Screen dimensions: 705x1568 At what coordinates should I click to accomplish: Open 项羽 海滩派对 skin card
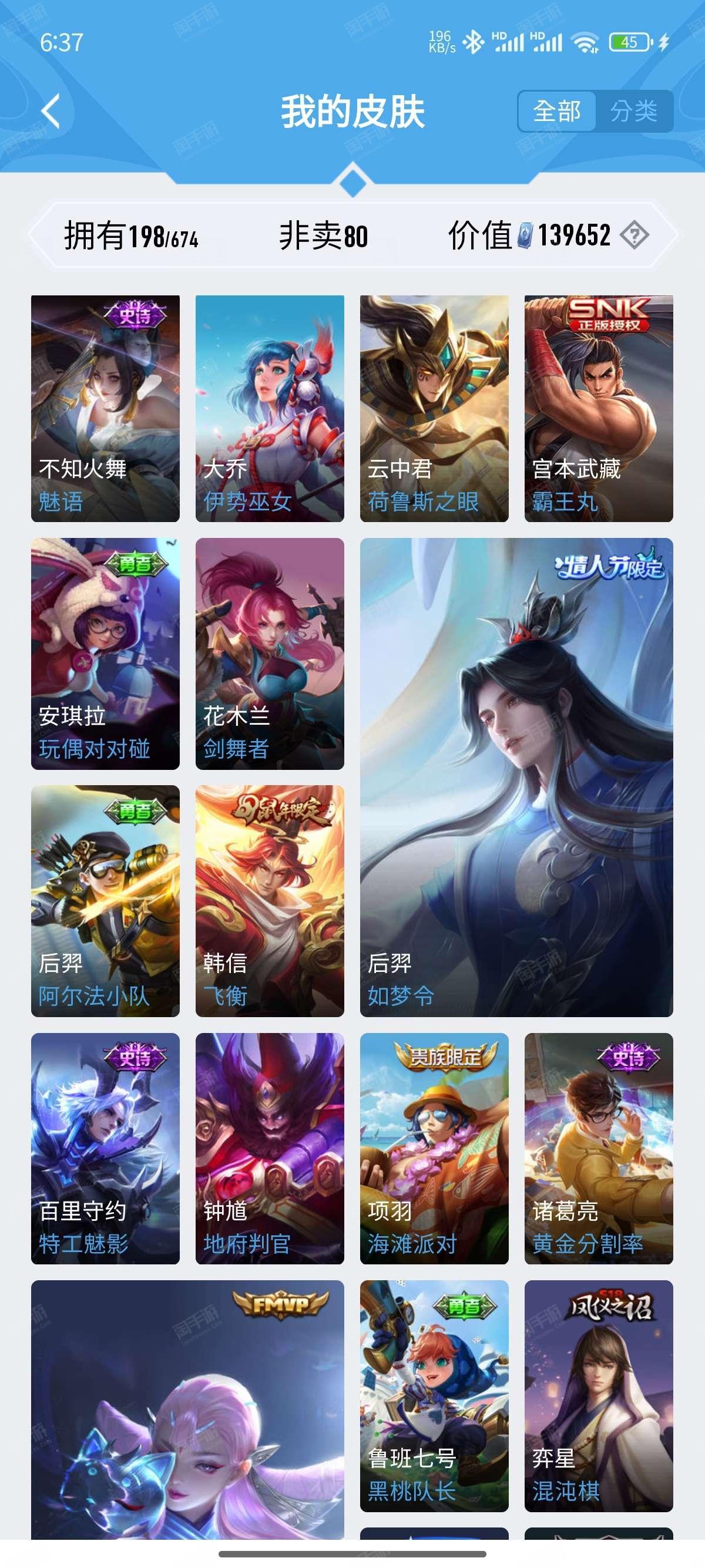click(x=434, y=1149)
